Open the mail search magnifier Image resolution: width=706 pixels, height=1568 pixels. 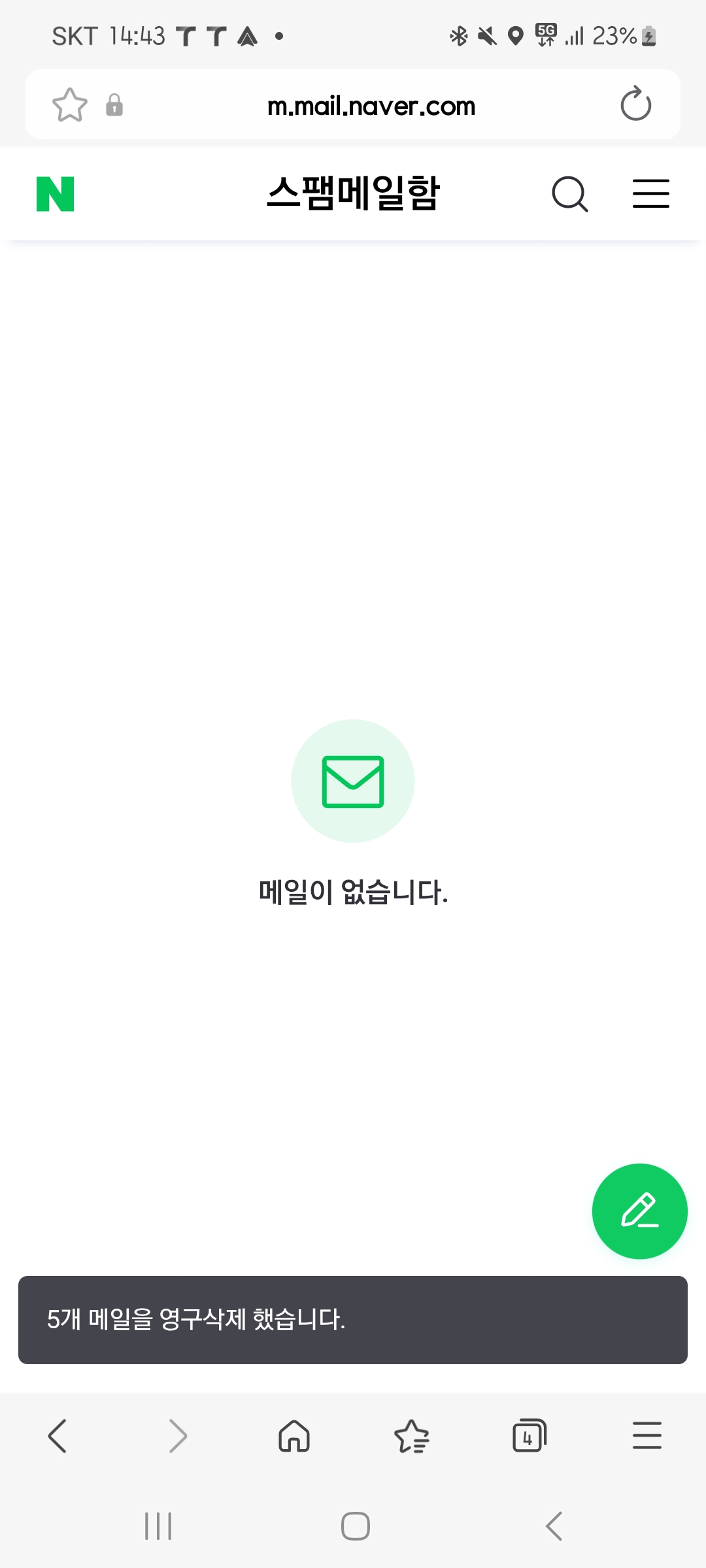(x=570, y=194)
